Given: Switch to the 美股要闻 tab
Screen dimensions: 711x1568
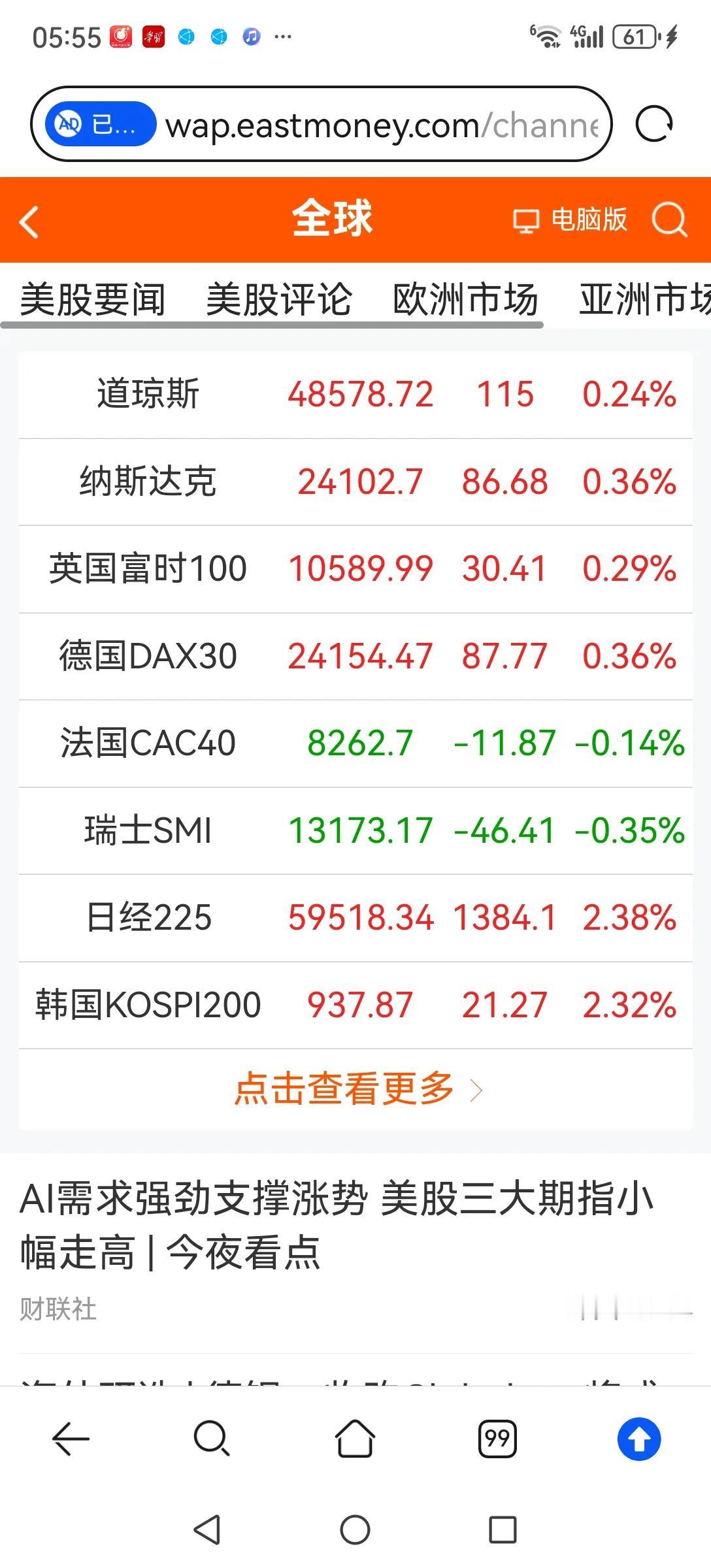Looking at the screenshot, I should [x=93, y=299].
